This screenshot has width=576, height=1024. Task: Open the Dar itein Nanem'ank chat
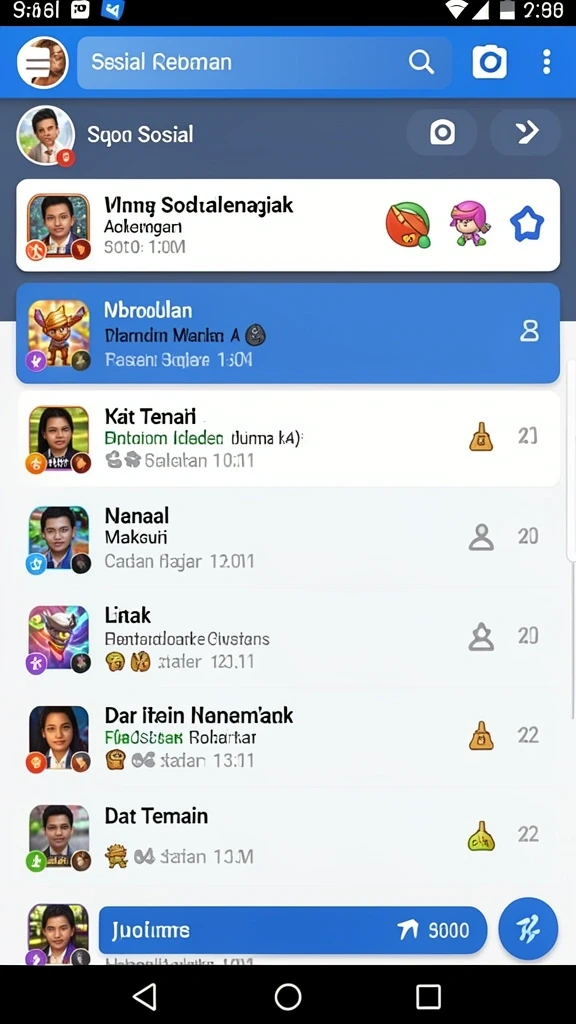288,737
